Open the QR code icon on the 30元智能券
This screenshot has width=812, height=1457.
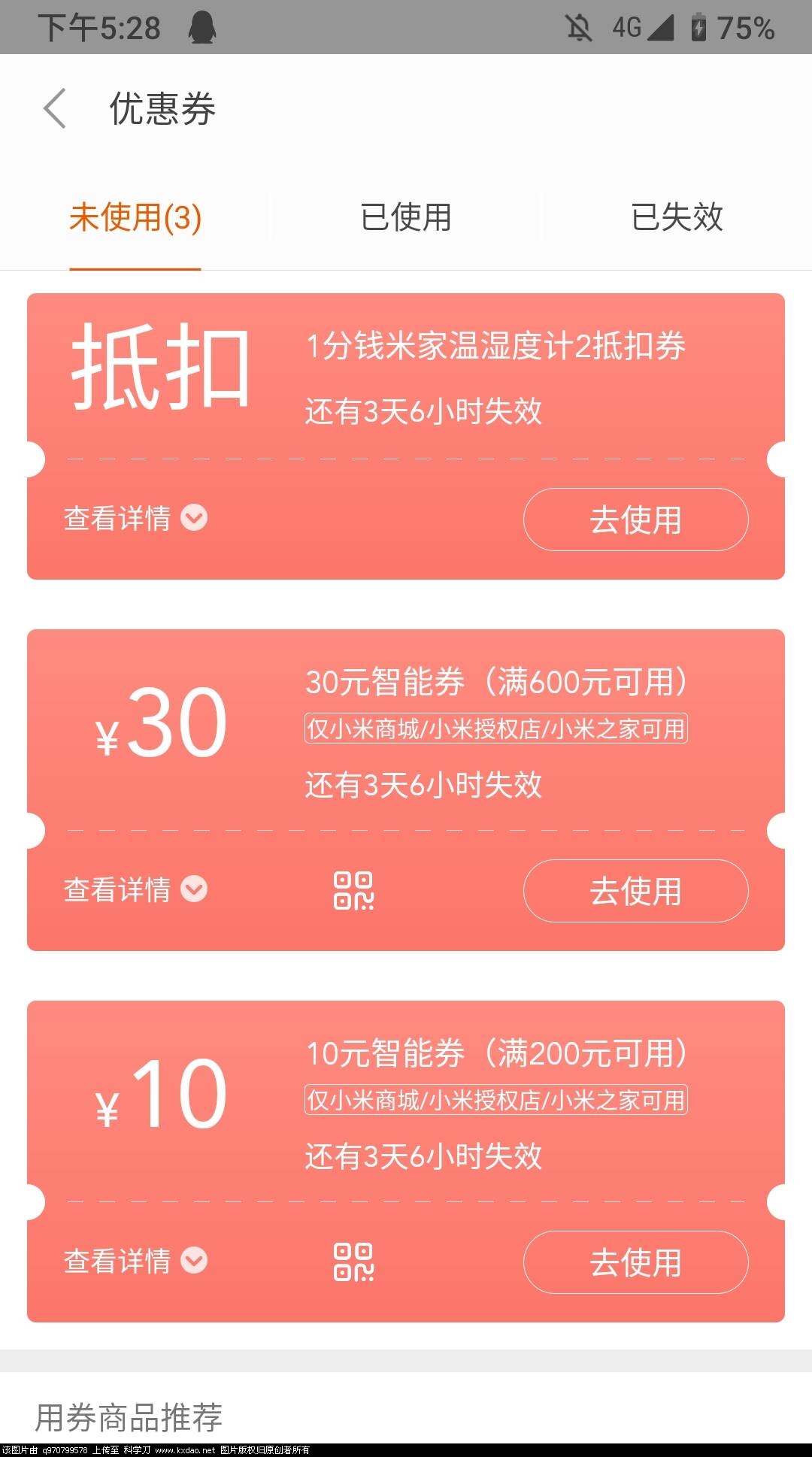click(353, 891)
